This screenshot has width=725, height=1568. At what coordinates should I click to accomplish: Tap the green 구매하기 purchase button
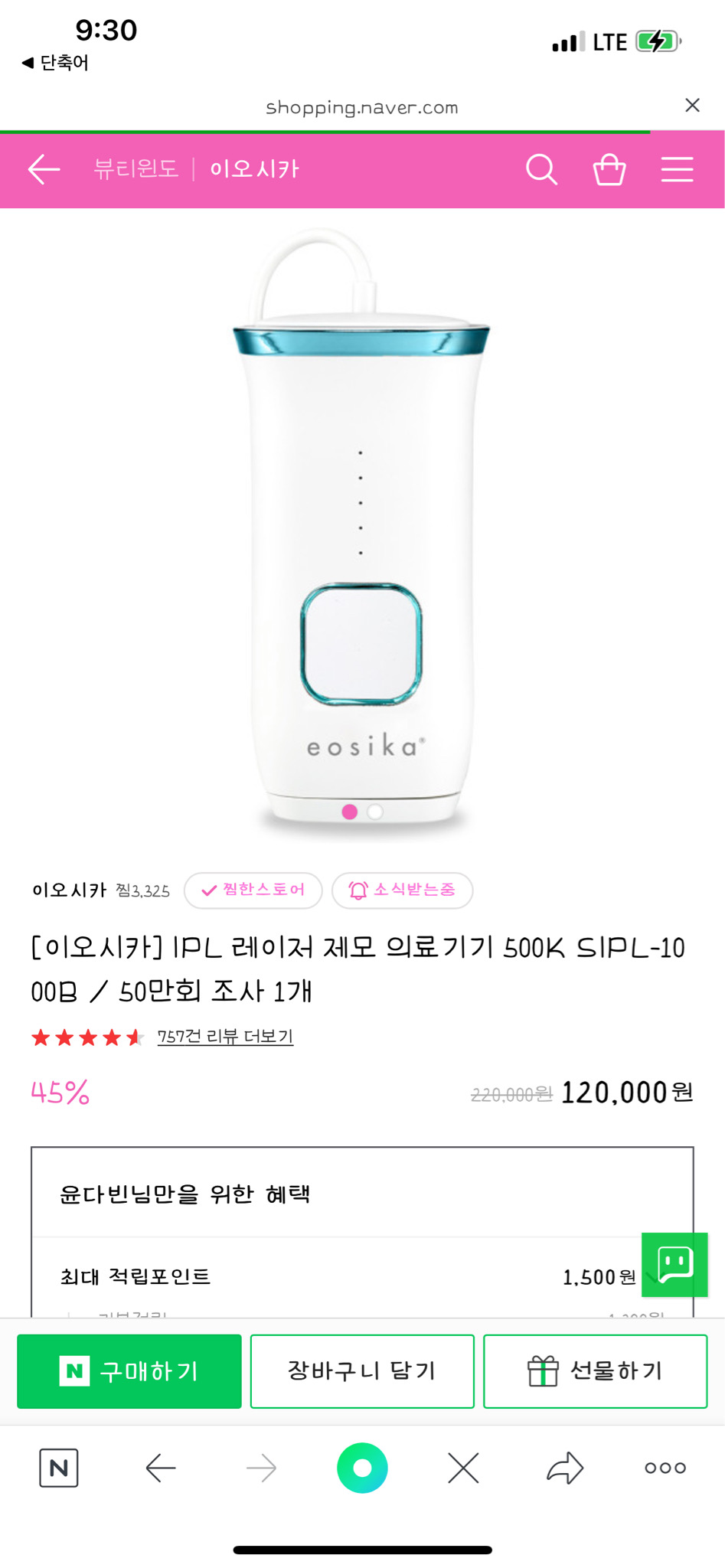pyautogui.click(x=129, y=1371)
